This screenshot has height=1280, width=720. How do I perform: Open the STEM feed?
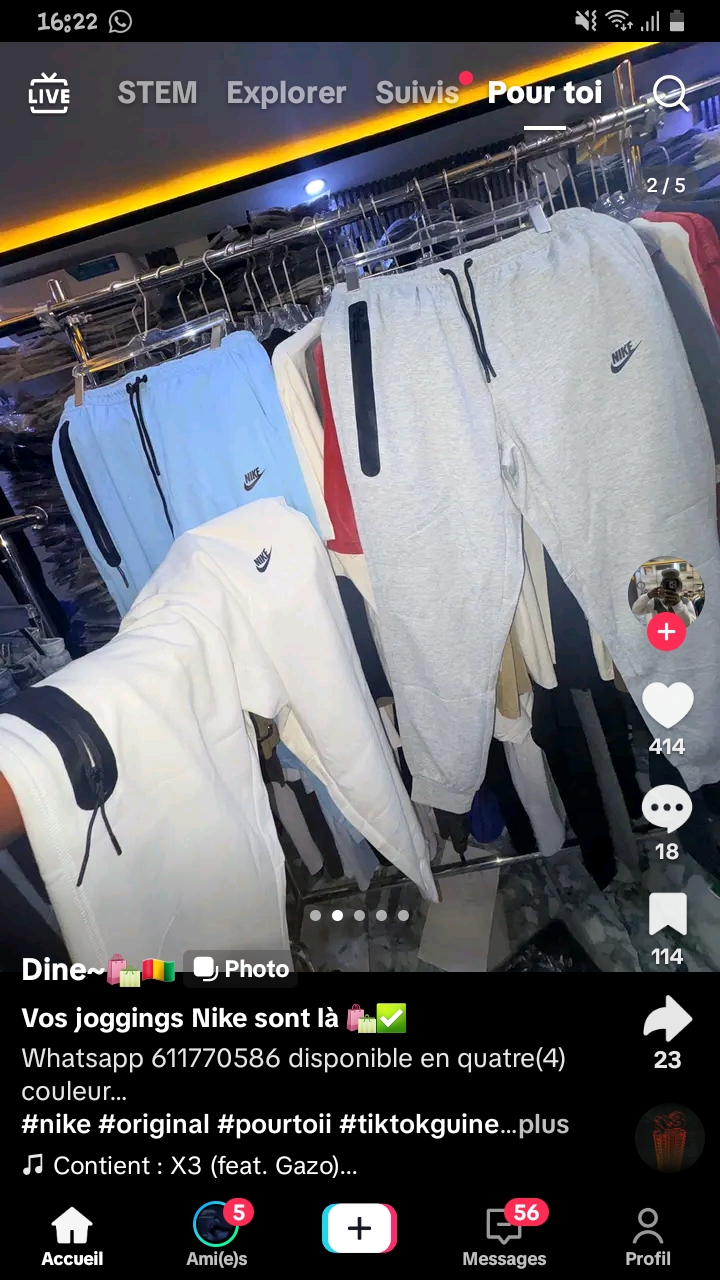tap(157, 93)
